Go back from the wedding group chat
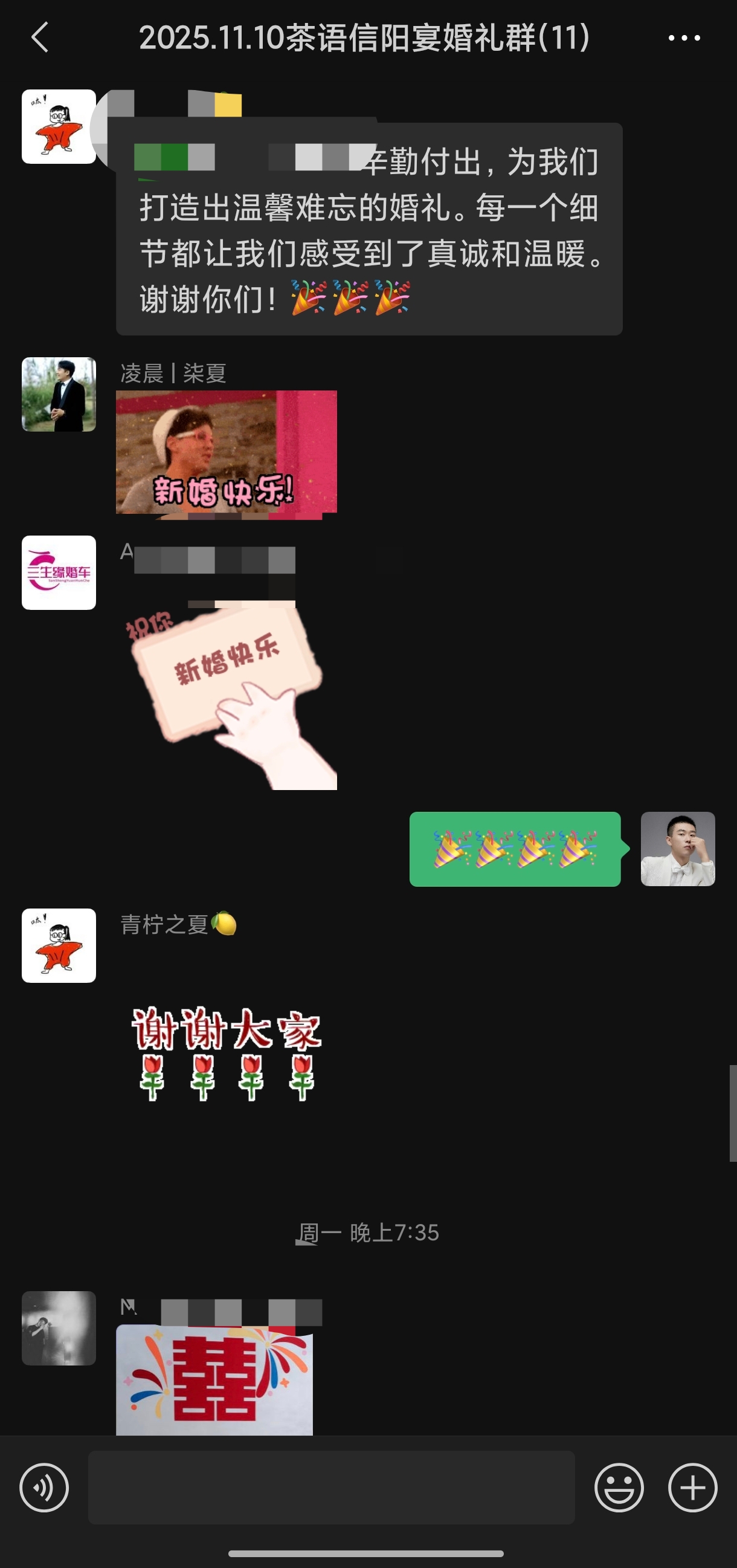Image resolution: width=737 pixels, height=1568 pixels. click(40, 37)
